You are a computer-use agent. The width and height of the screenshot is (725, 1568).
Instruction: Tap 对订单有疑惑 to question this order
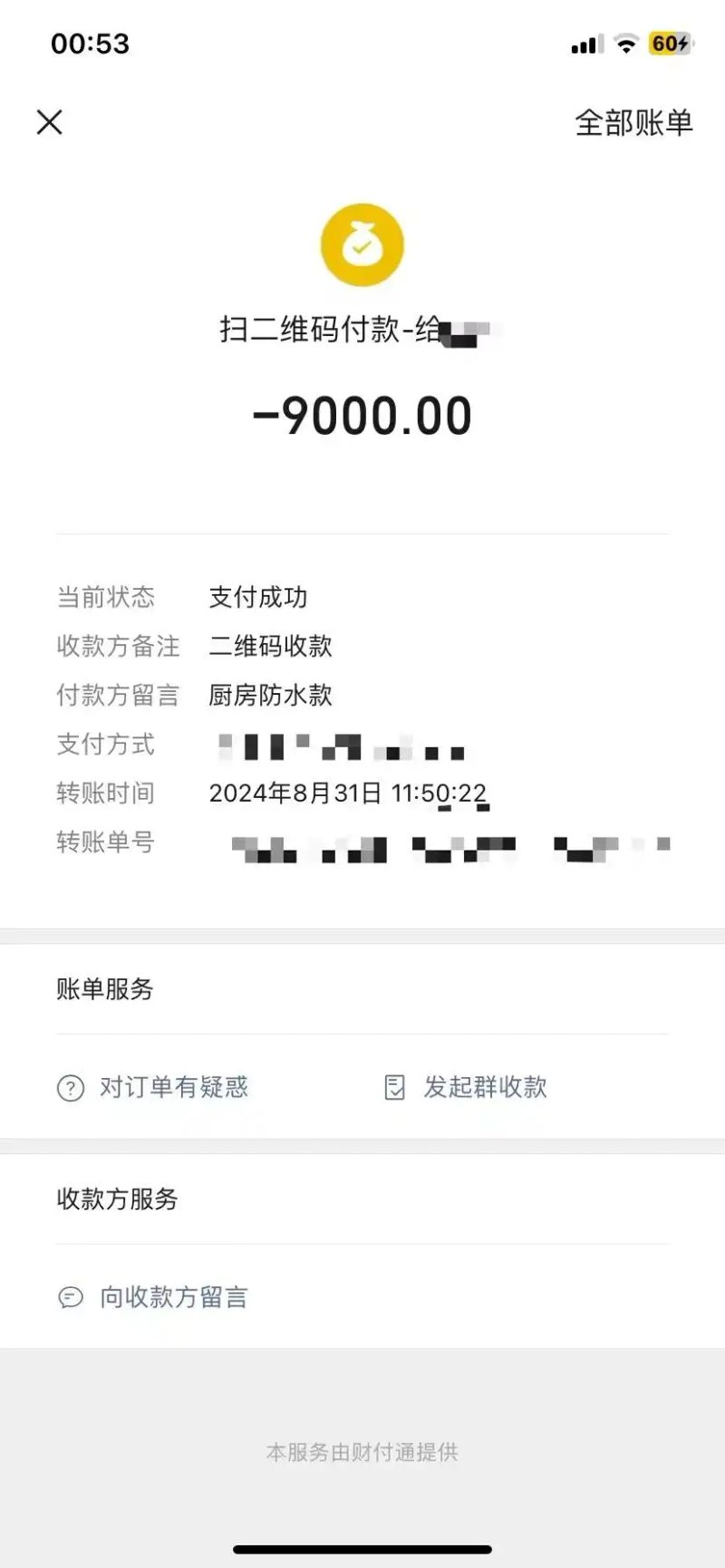[174, 1088]
